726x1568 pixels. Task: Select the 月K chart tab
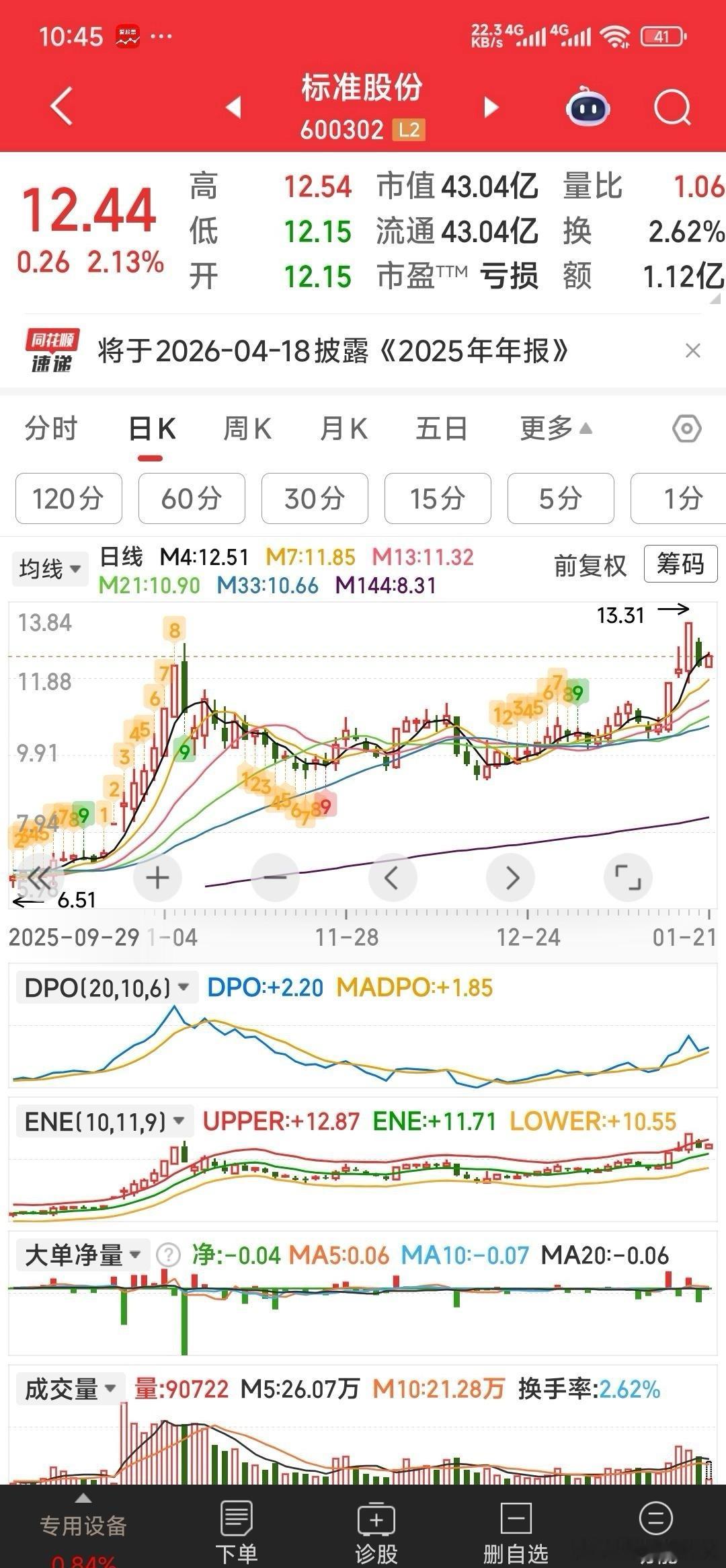point(344,428)
